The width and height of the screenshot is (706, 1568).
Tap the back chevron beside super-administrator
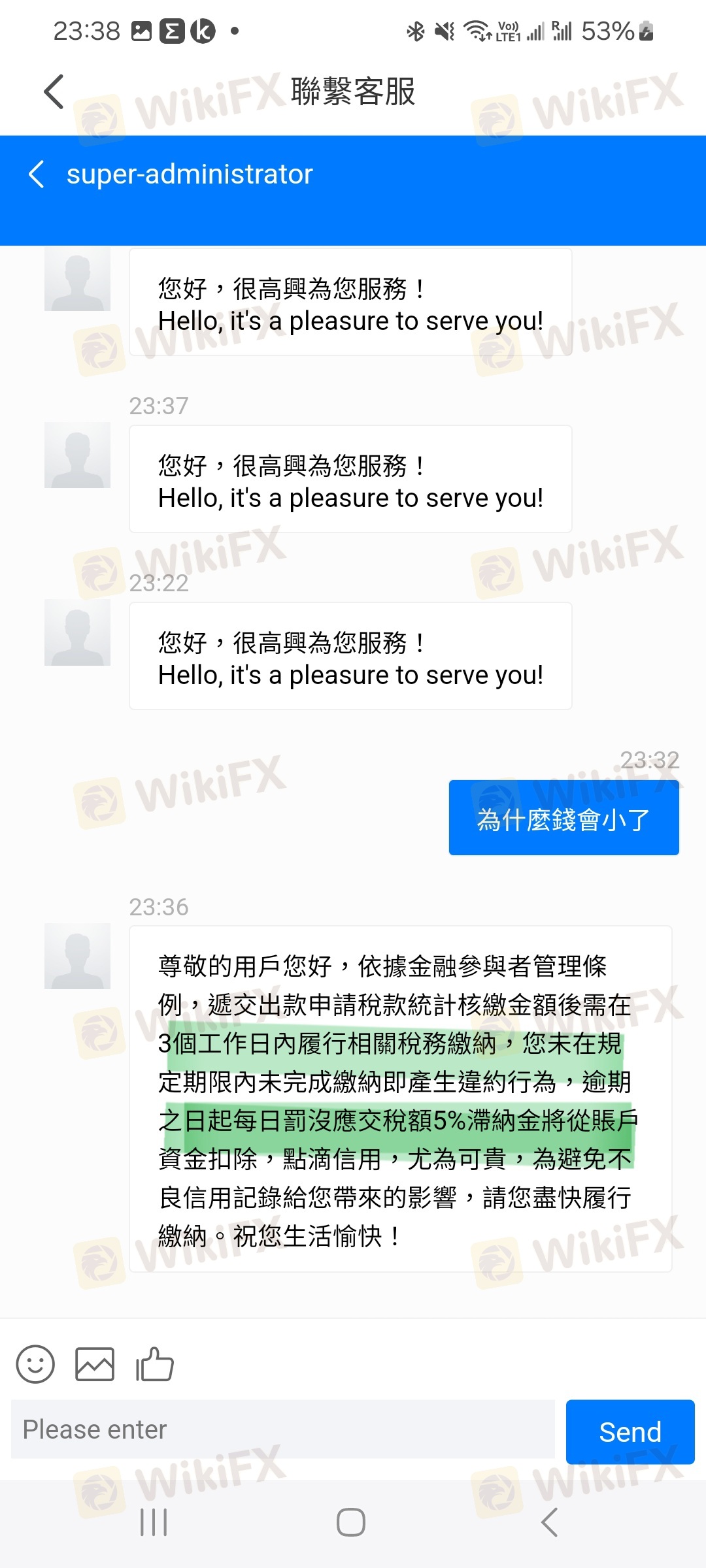point(37,174)
